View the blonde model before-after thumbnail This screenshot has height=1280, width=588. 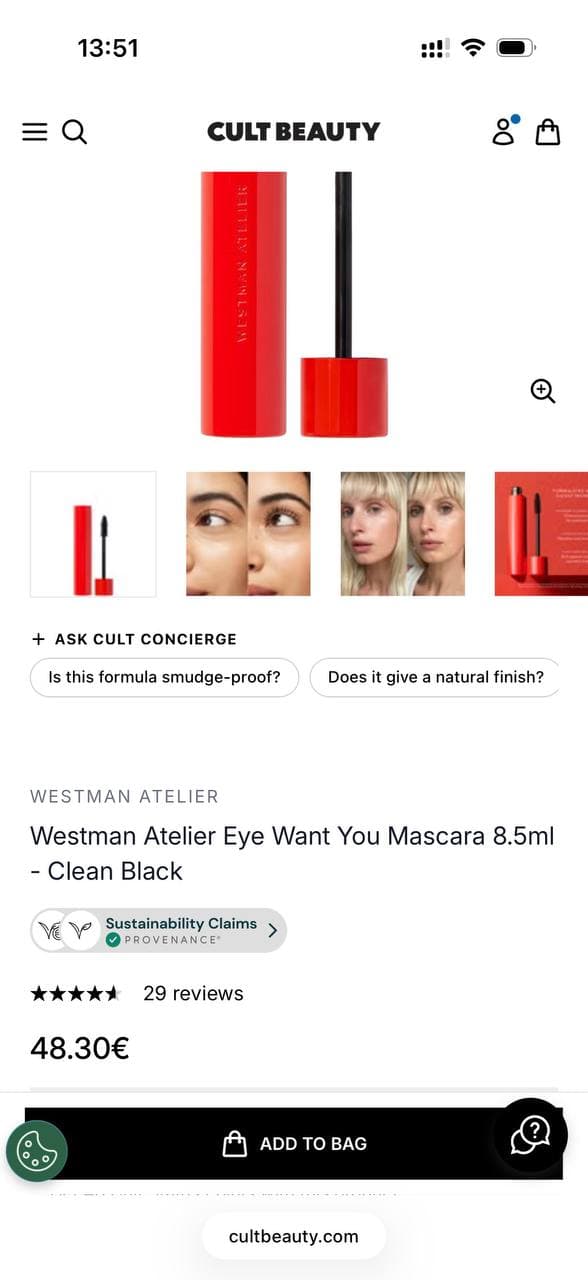(x=403, y=534)
